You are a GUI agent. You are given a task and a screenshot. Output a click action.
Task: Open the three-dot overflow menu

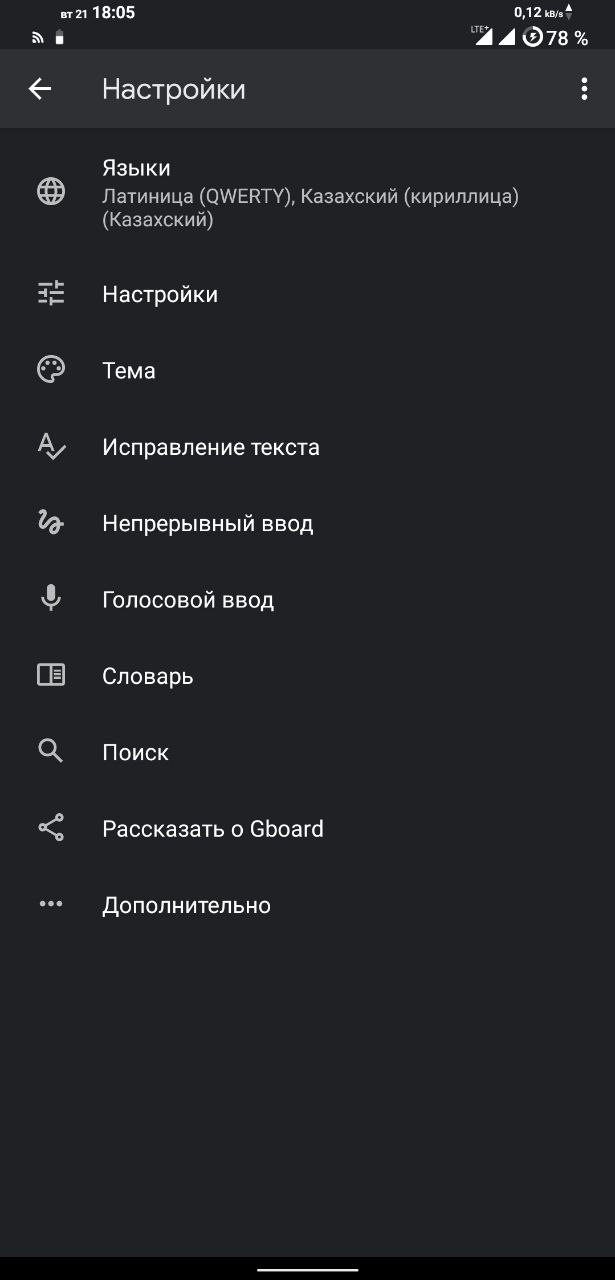[x=584, y=89]
